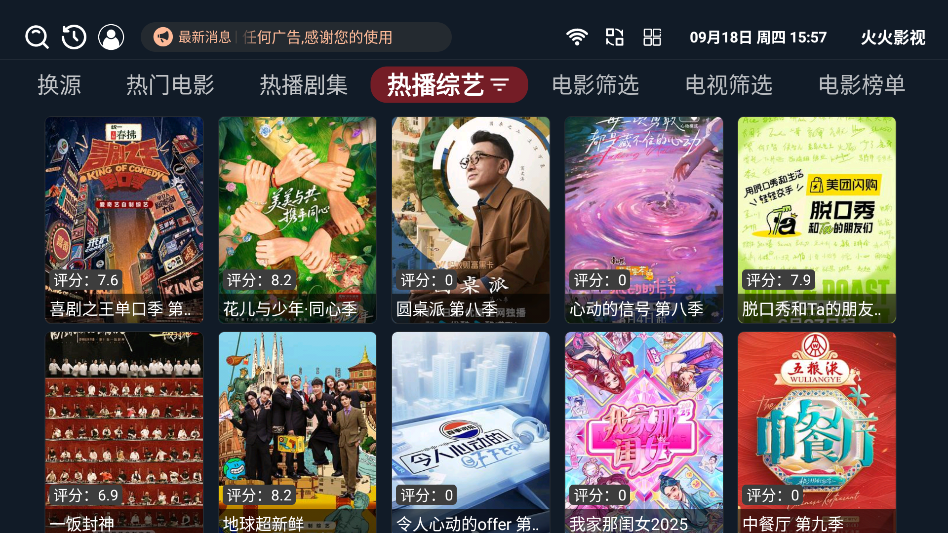Screen dimensions: 948x533
Task: Open 中餐厅 第九季 show card
Action: [x=816, y=432]
